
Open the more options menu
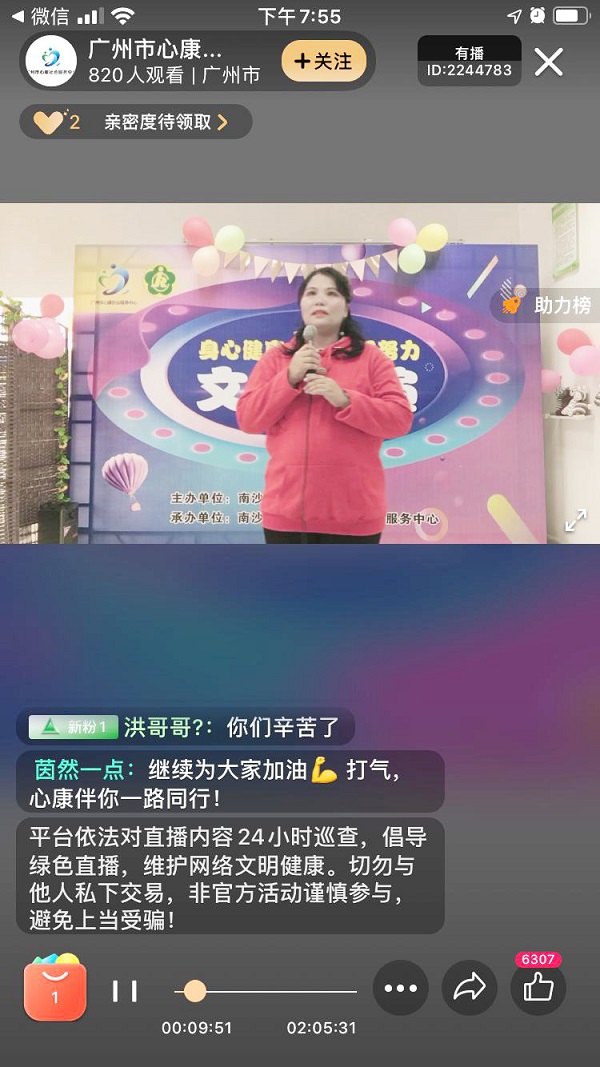point(400,989)
